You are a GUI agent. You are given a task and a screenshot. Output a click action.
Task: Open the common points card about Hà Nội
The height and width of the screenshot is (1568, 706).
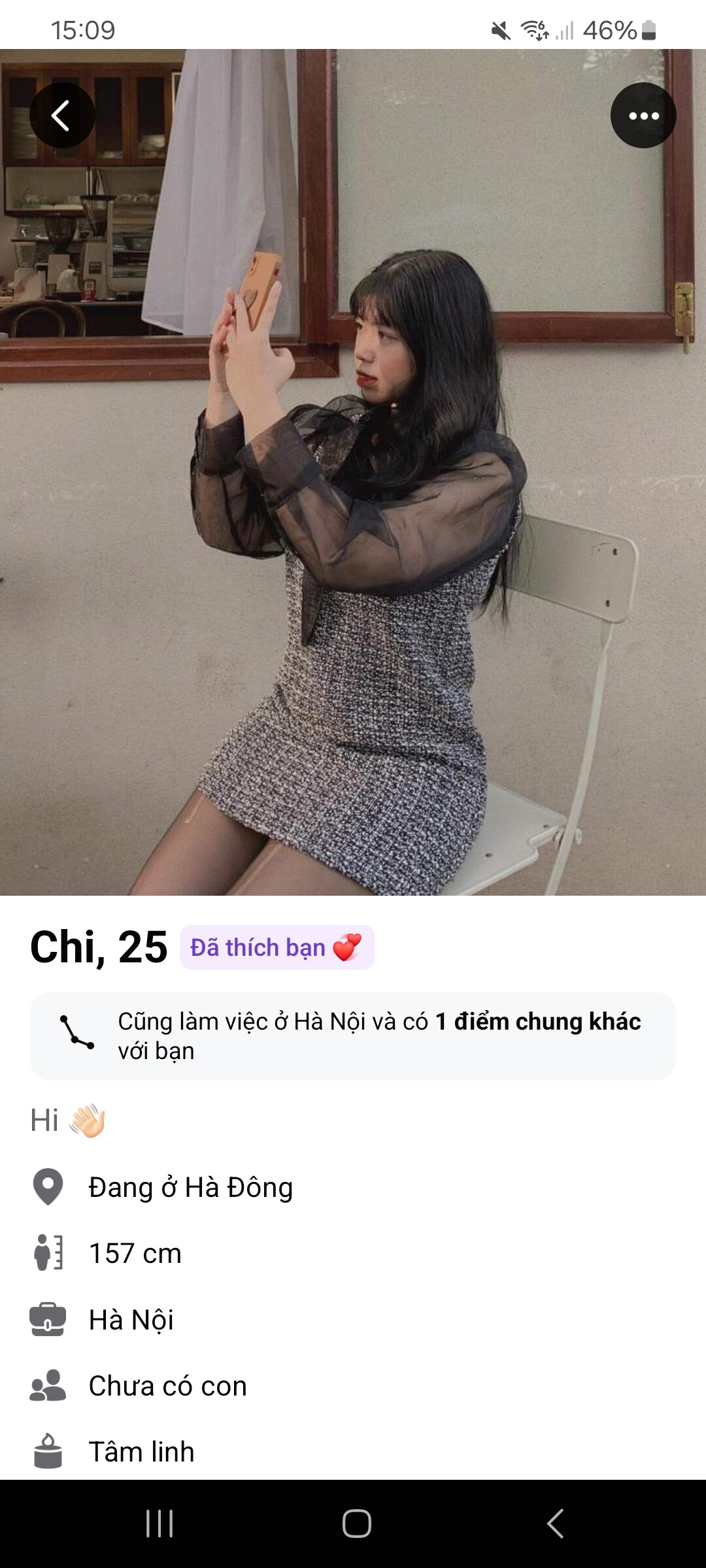(x=353, y=1036)
